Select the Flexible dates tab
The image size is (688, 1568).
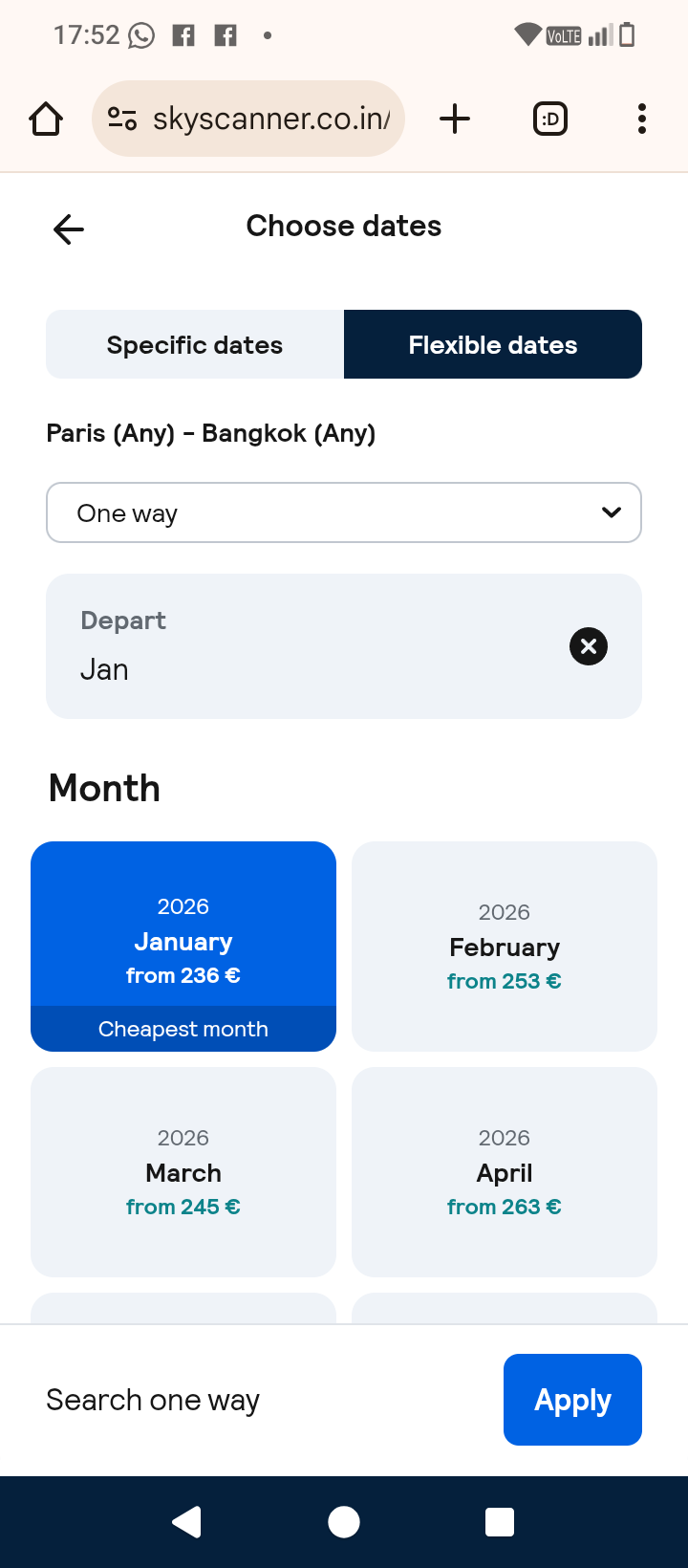pos(493,344)
